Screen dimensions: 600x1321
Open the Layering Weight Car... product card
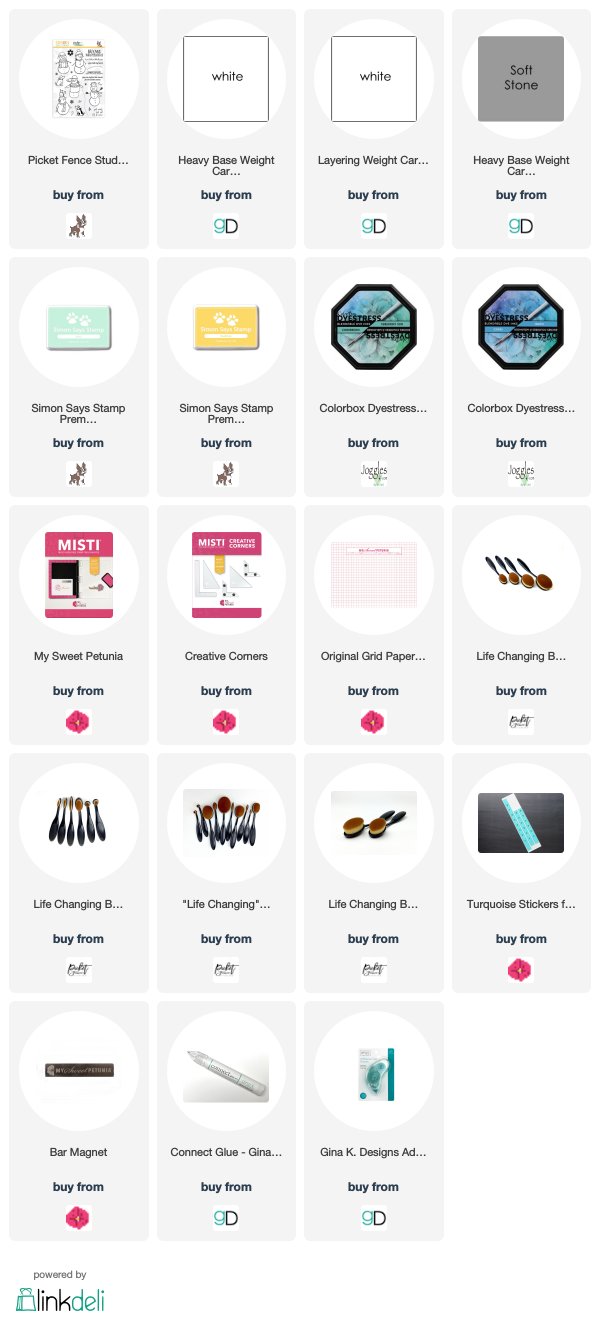pos(373,129)
